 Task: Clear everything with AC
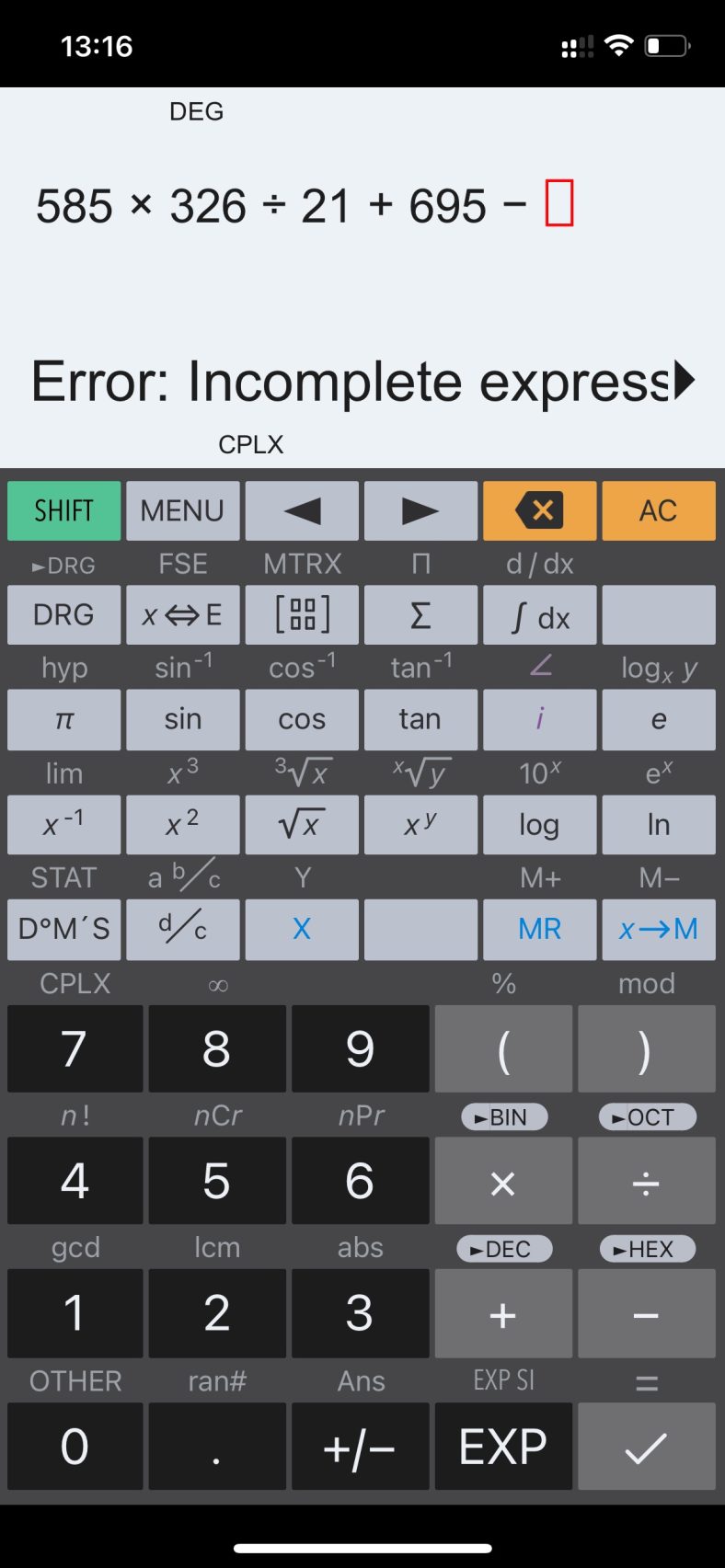658,510
